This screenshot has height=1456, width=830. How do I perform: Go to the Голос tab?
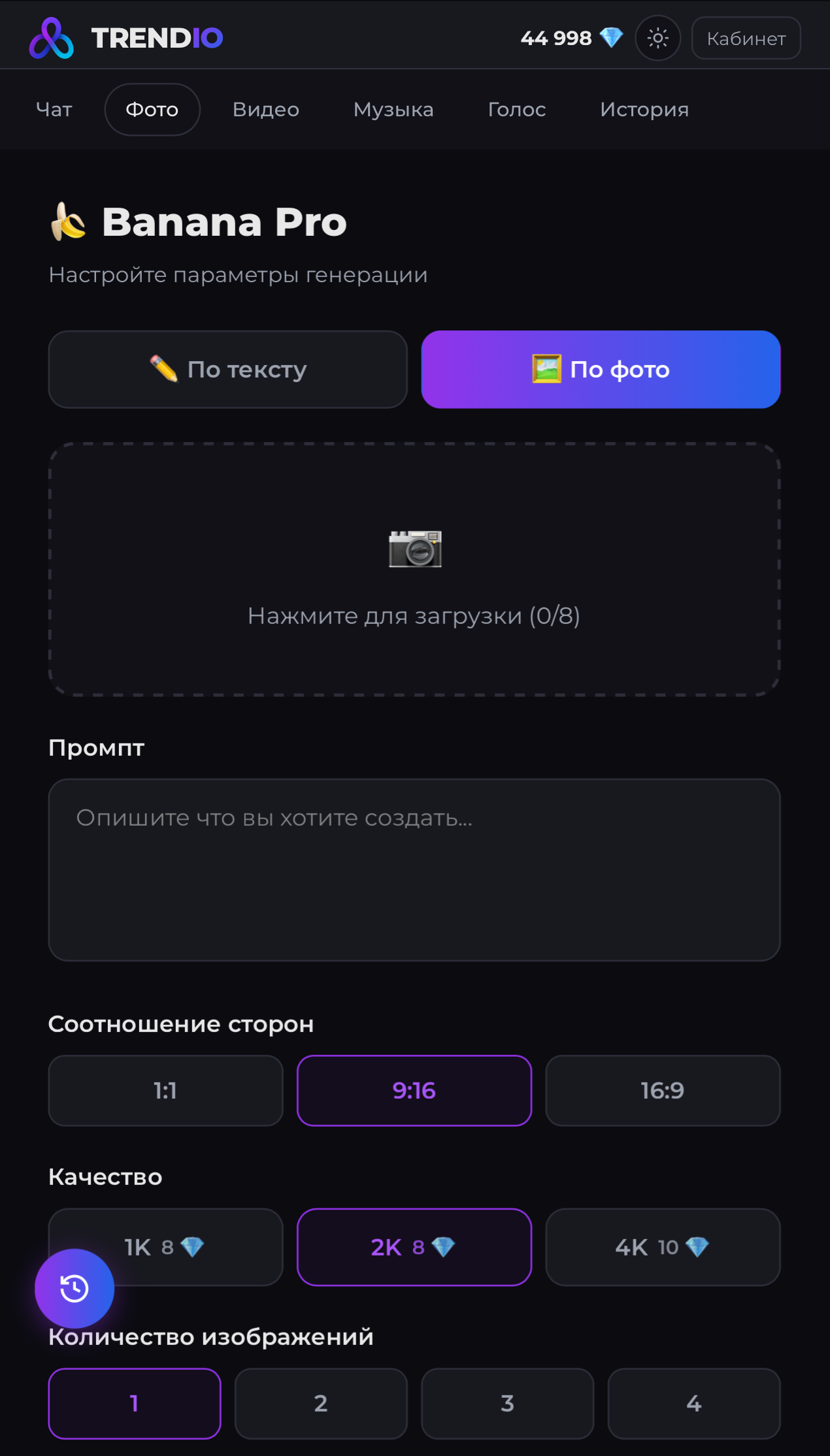click(517, 110)
